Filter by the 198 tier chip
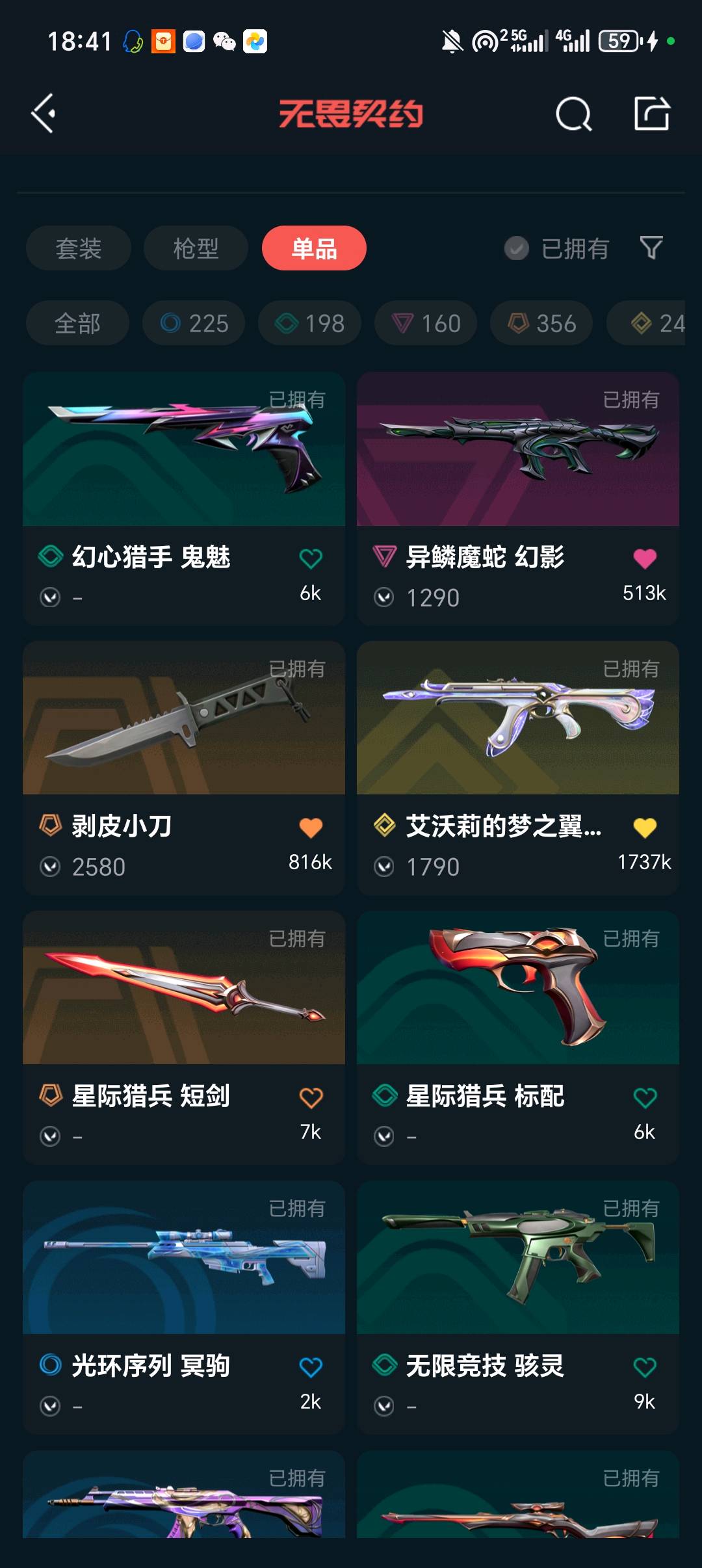Viewport: 702px width, 1568px height. pos(310,323)
